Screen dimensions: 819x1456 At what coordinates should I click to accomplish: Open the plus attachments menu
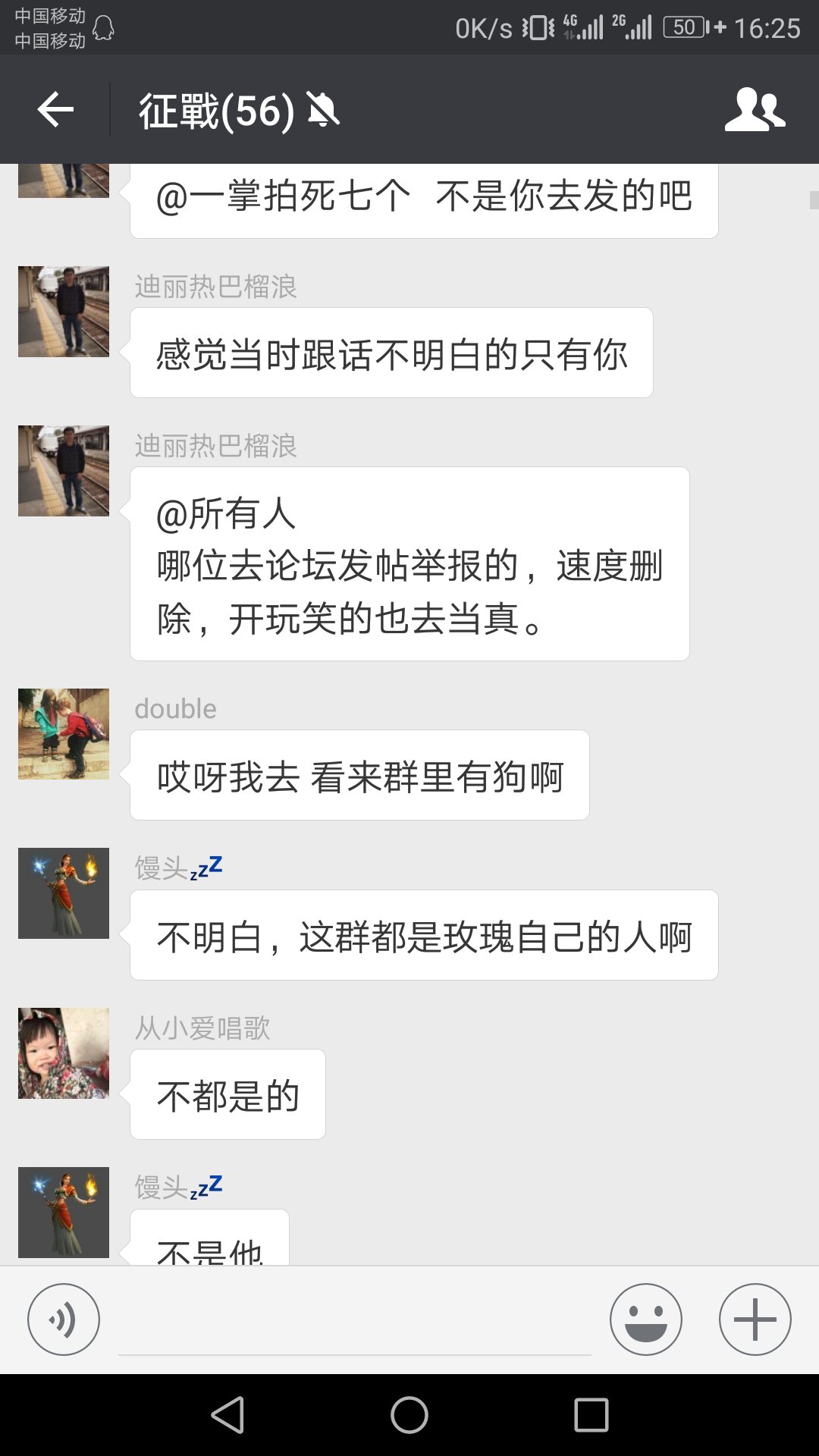[755, 1319]
